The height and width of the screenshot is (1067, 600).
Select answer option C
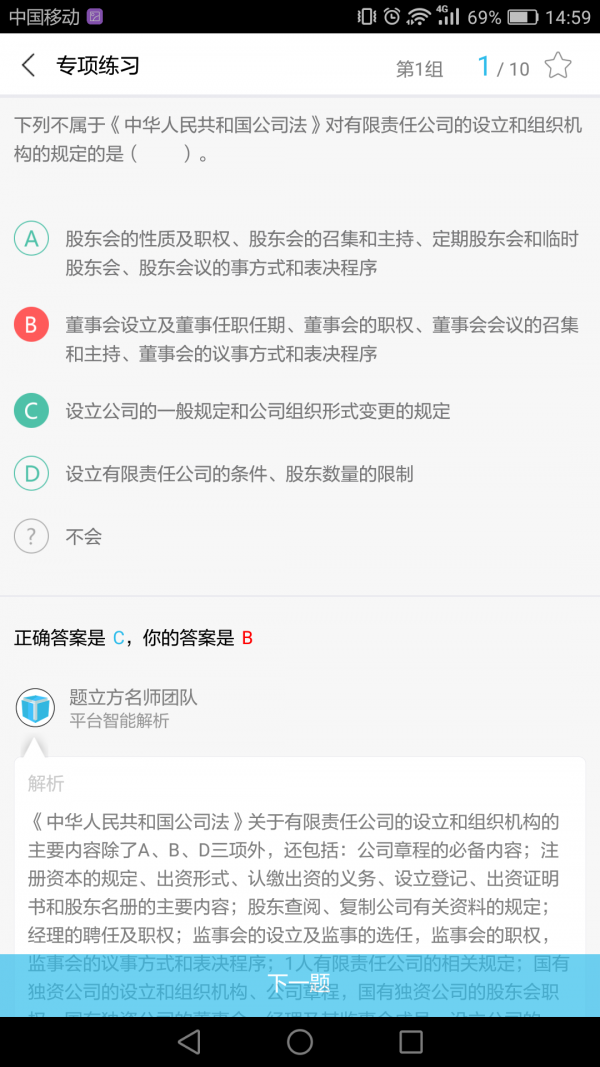31,411
